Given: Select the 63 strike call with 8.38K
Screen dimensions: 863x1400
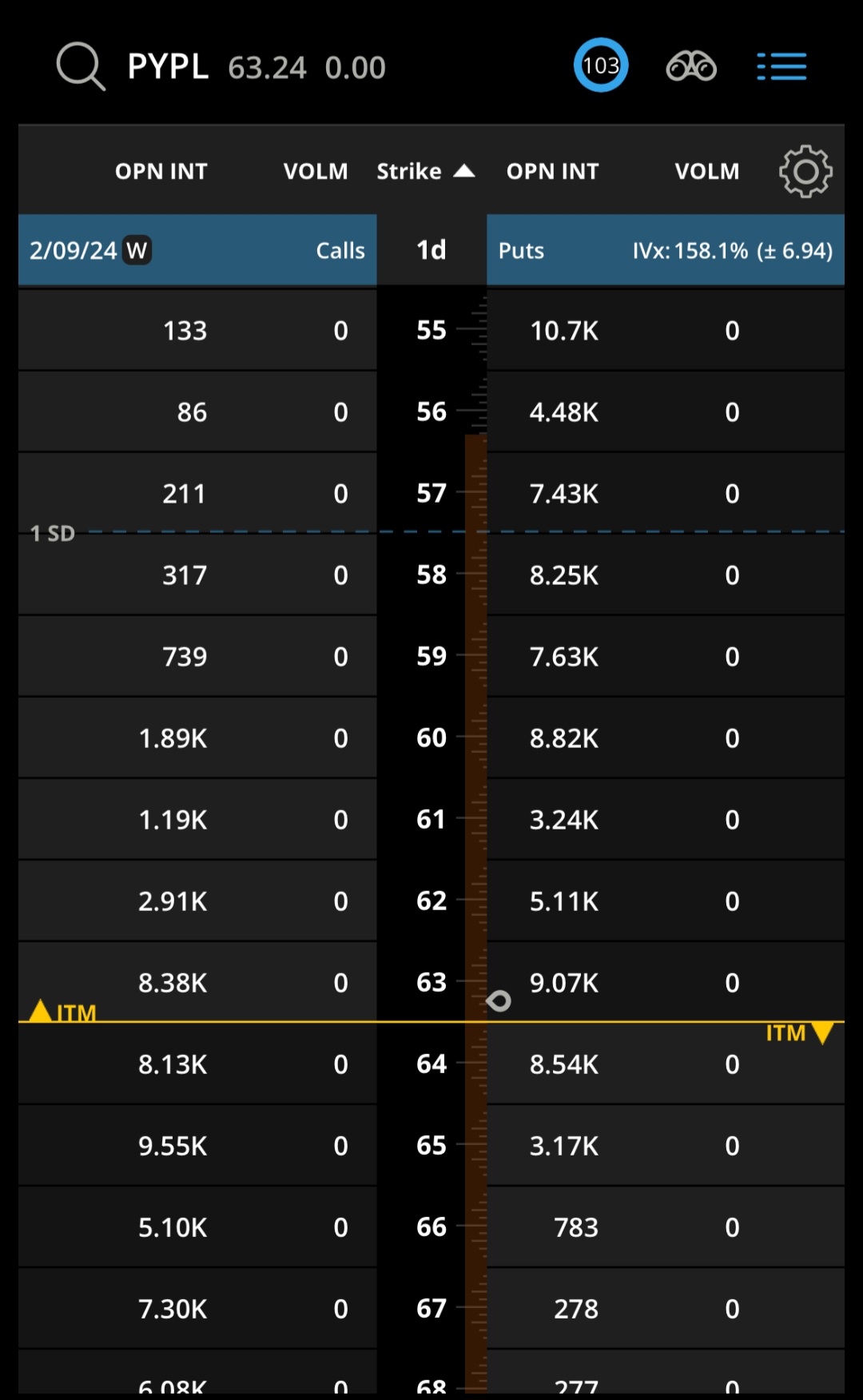Looking at the screenshot, I should tap(197, 982).
